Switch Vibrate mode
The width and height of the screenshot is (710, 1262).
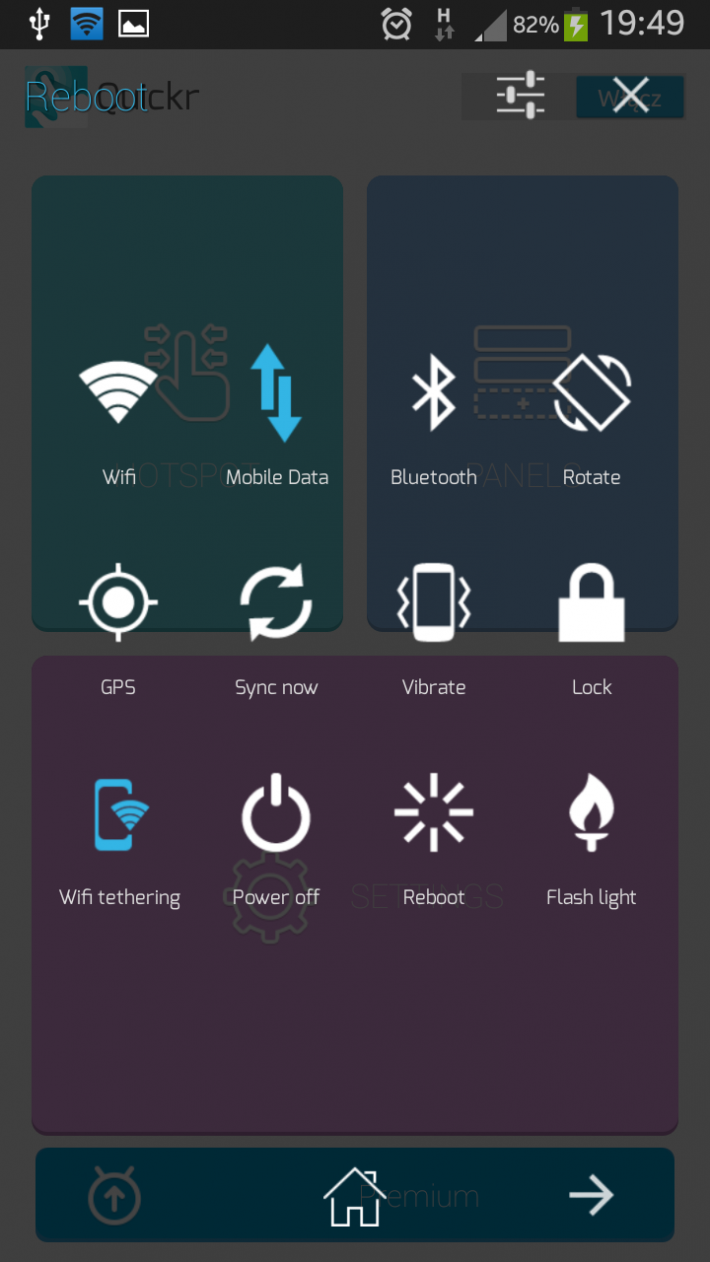click(x=434, y=603)
